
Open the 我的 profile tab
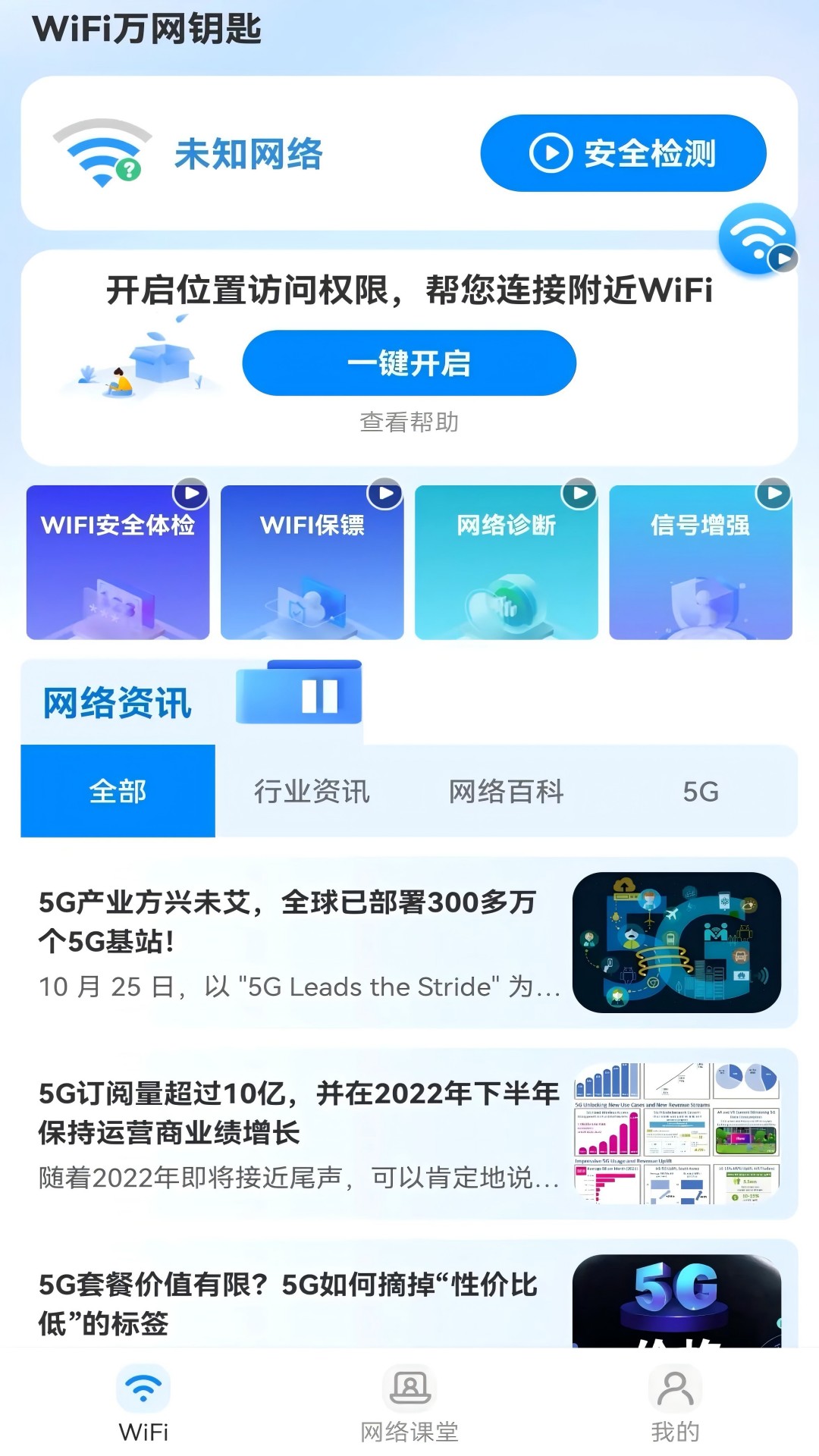click(675, 1404)
